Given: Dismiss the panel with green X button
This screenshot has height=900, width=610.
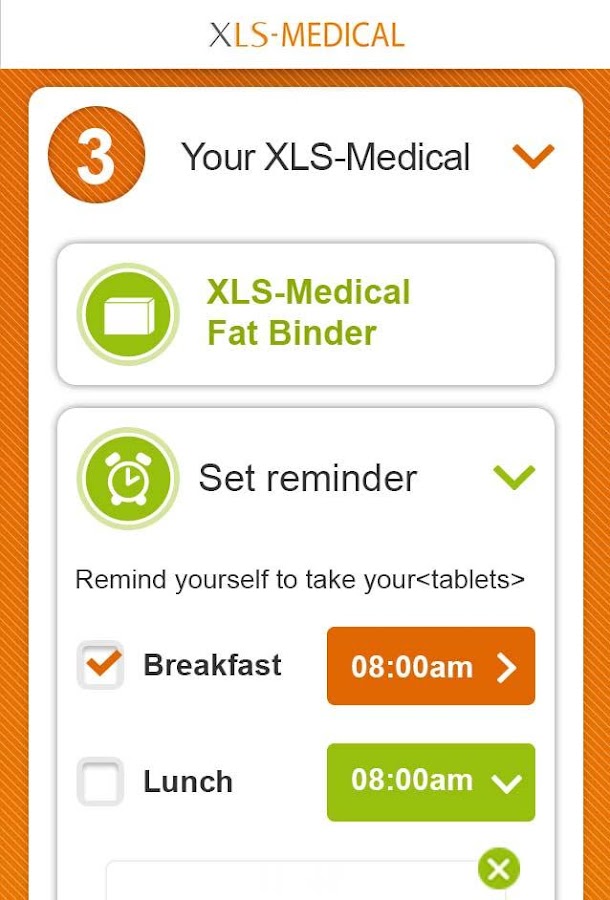Looking at the screenshot, I should (498, 868).
